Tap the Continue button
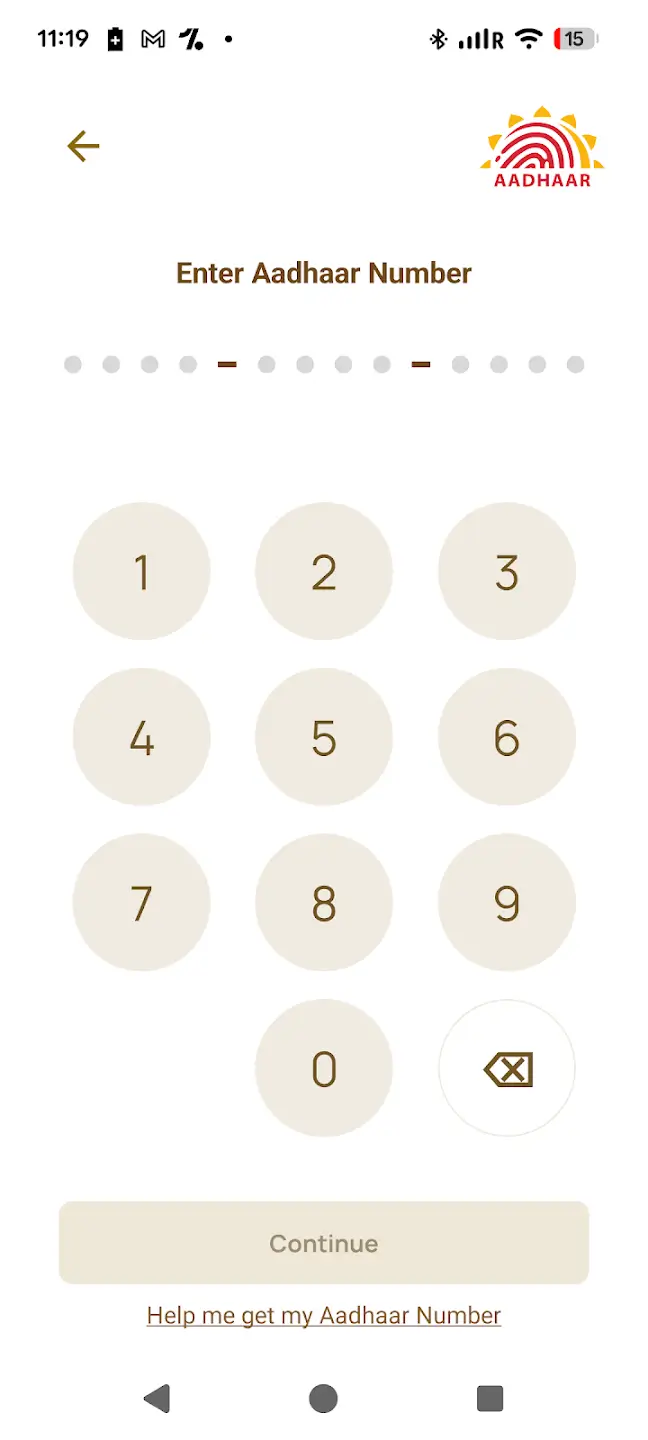Image resolution: width=648 pixels, height=1440 pixels. coord(324,1243)
